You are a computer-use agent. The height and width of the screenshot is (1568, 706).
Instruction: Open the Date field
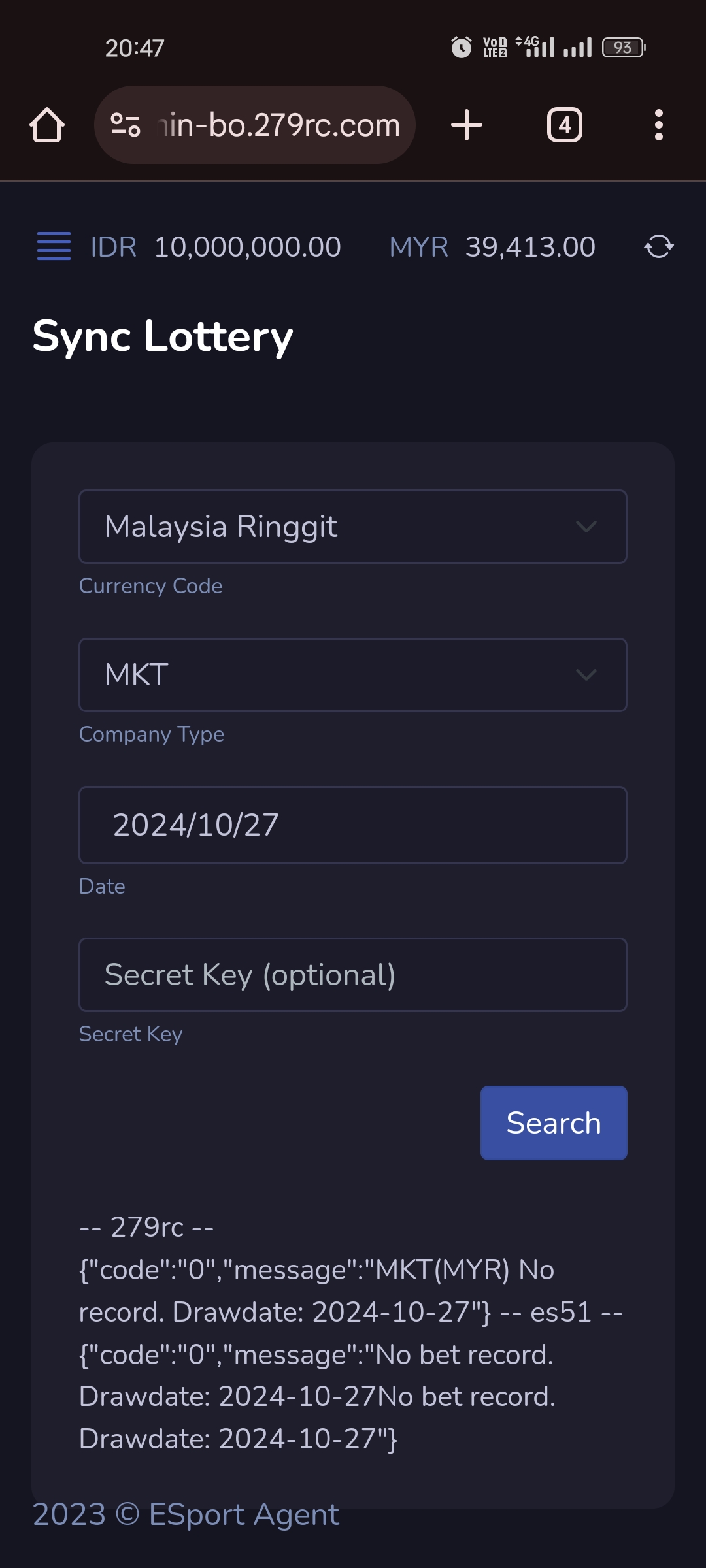point(352,825)
